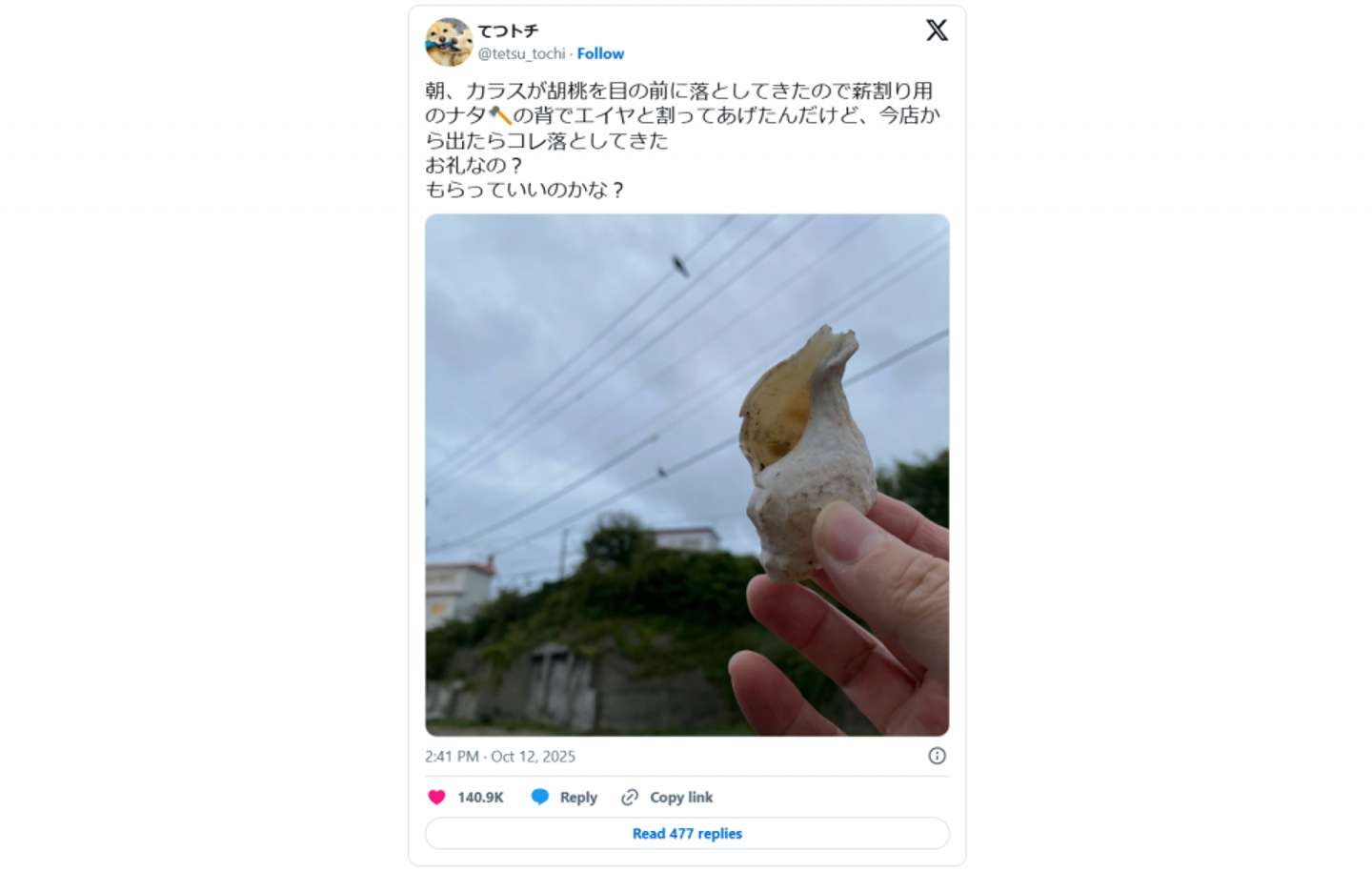This screenshot has height=872, width=1372.
Task: Read 477 replies
Action: (x=687, y=834)
